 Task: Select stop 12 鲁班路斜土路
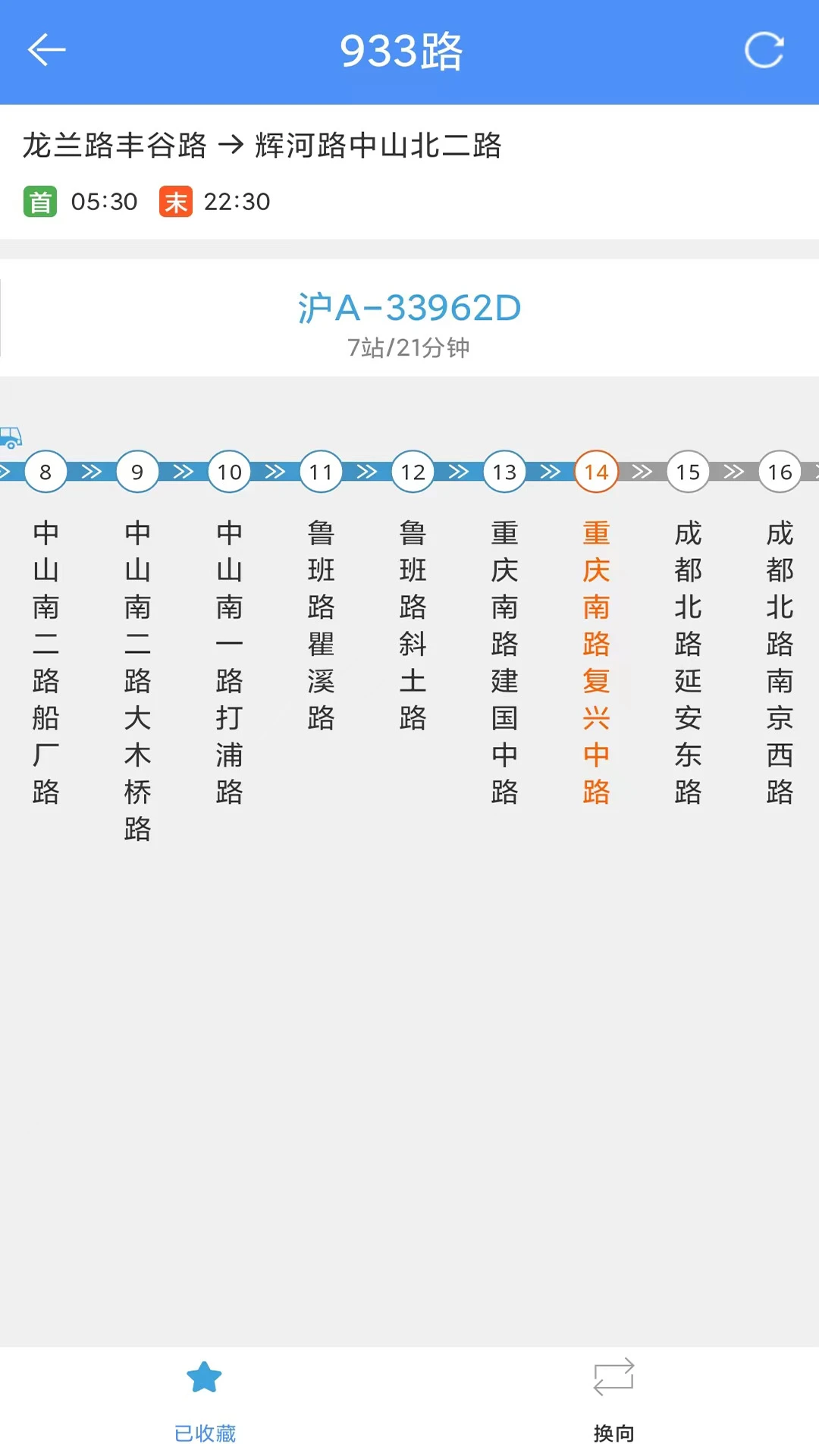pos(413,472)
